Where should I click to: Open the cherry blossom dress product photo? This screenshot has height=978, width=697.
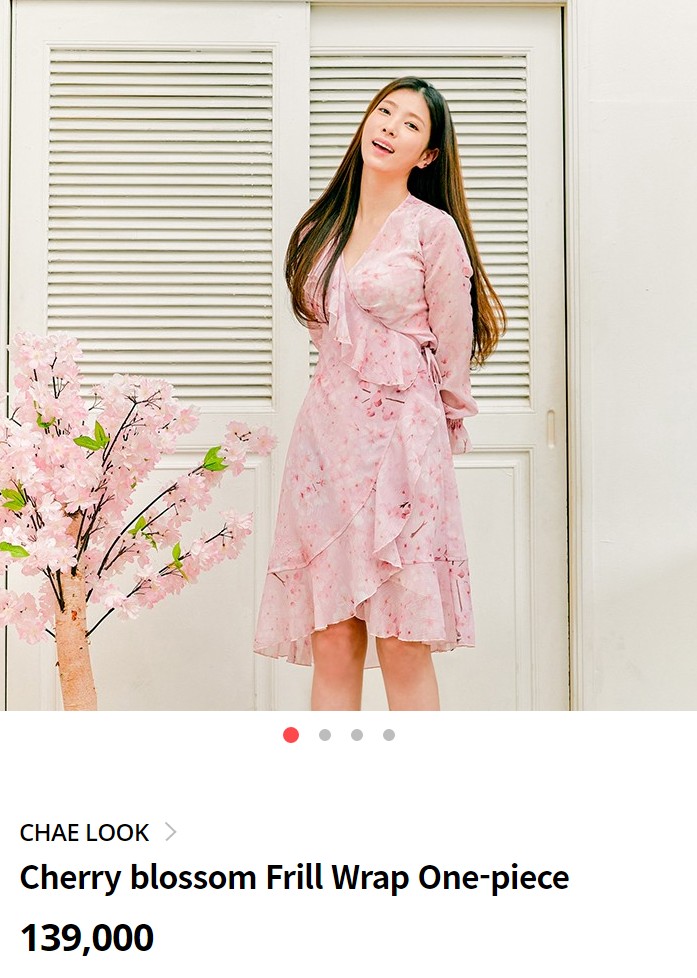click(x=348, y=355)
